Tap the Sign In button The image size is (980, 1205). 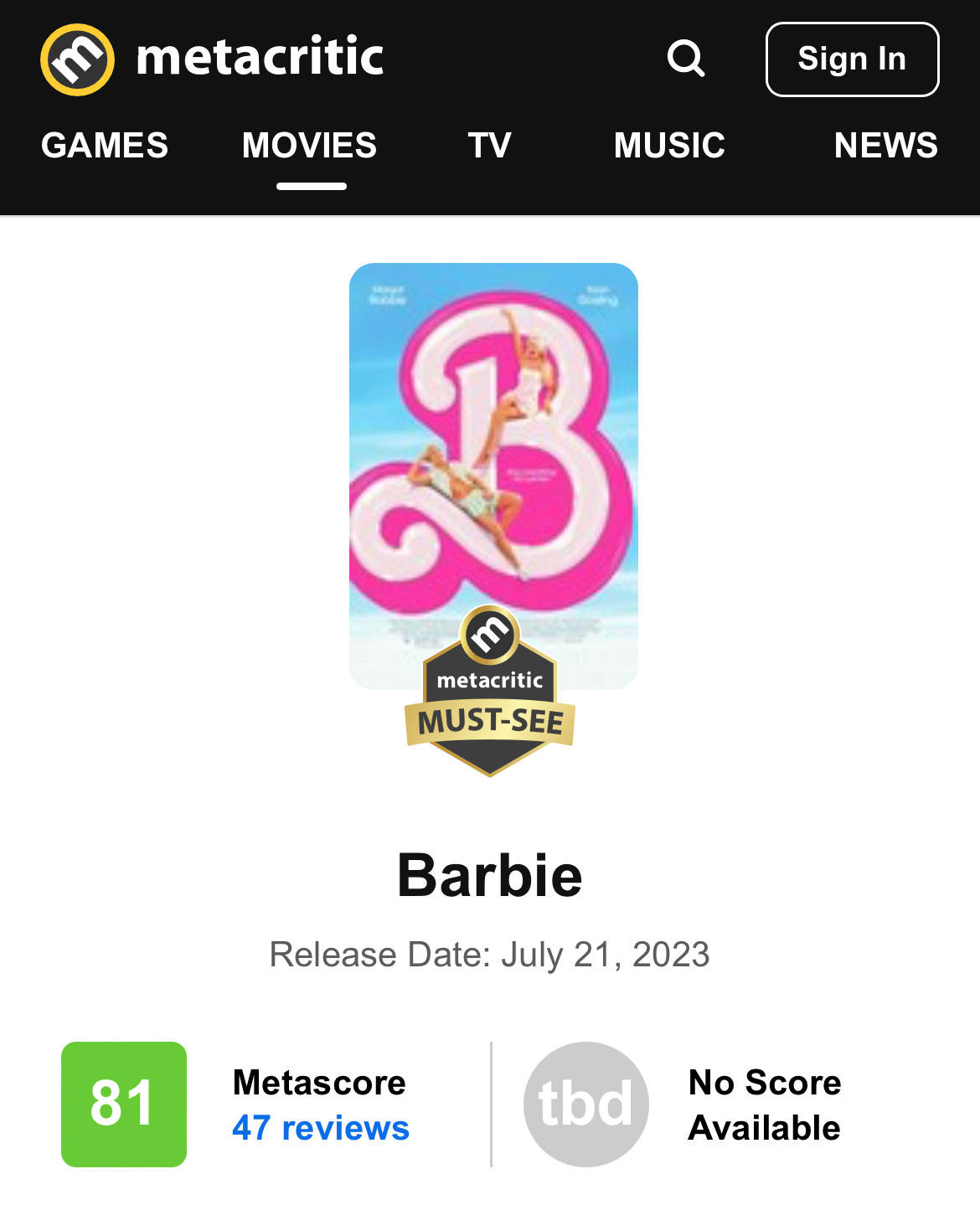coord(852,59)
